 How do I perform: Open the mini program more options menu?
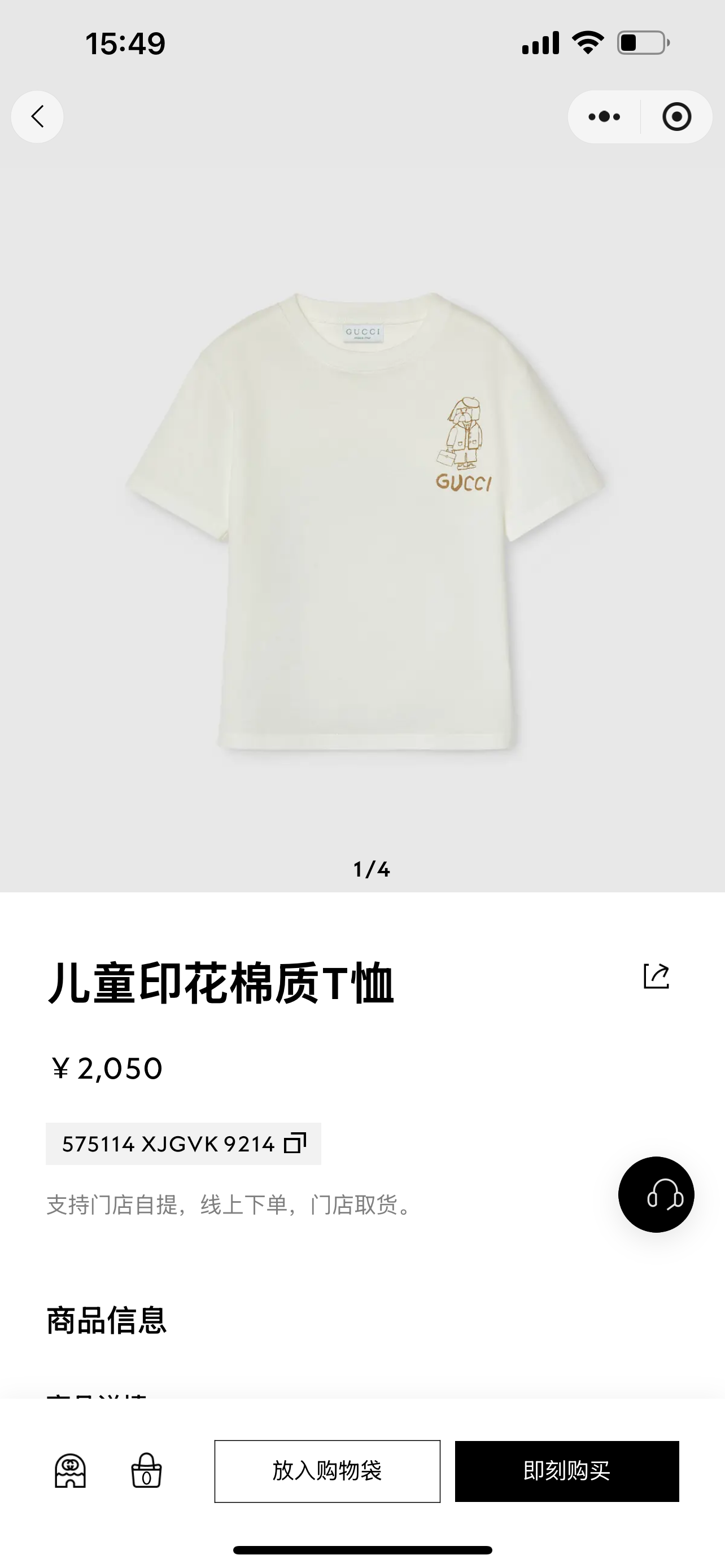(x=604, y=117)
